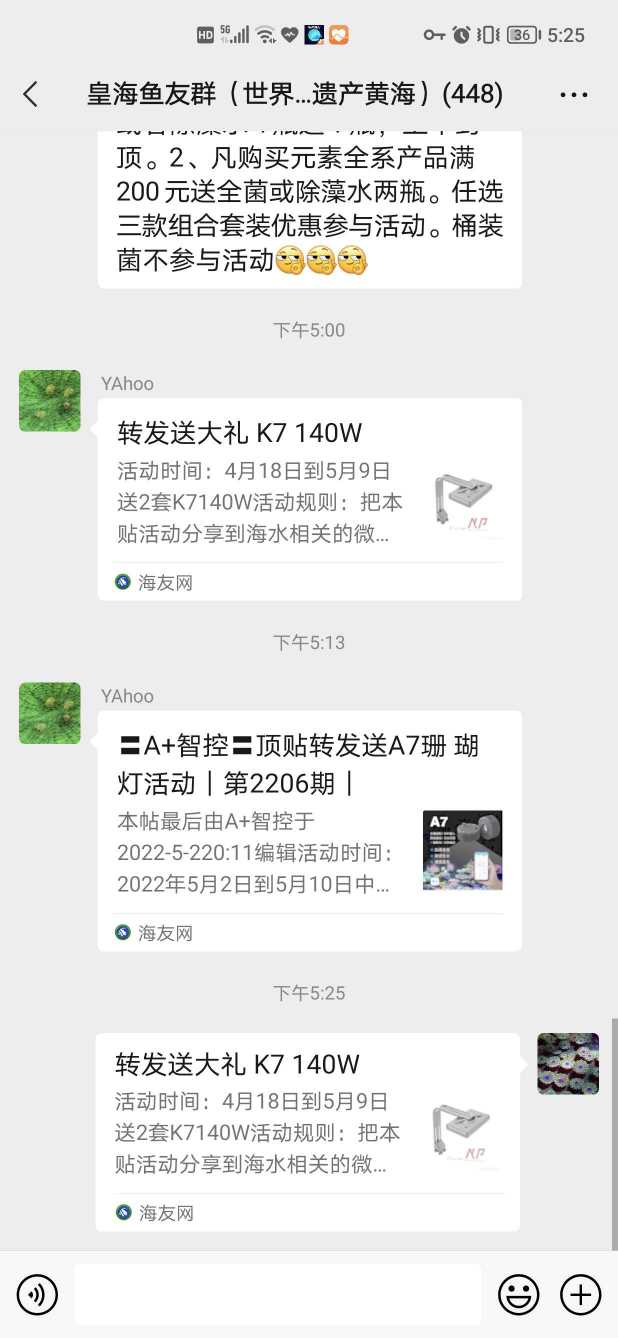Viewport: 618px width, 1338px height.
Task: Focus the message text field
Action: (x=277, y=1295)
